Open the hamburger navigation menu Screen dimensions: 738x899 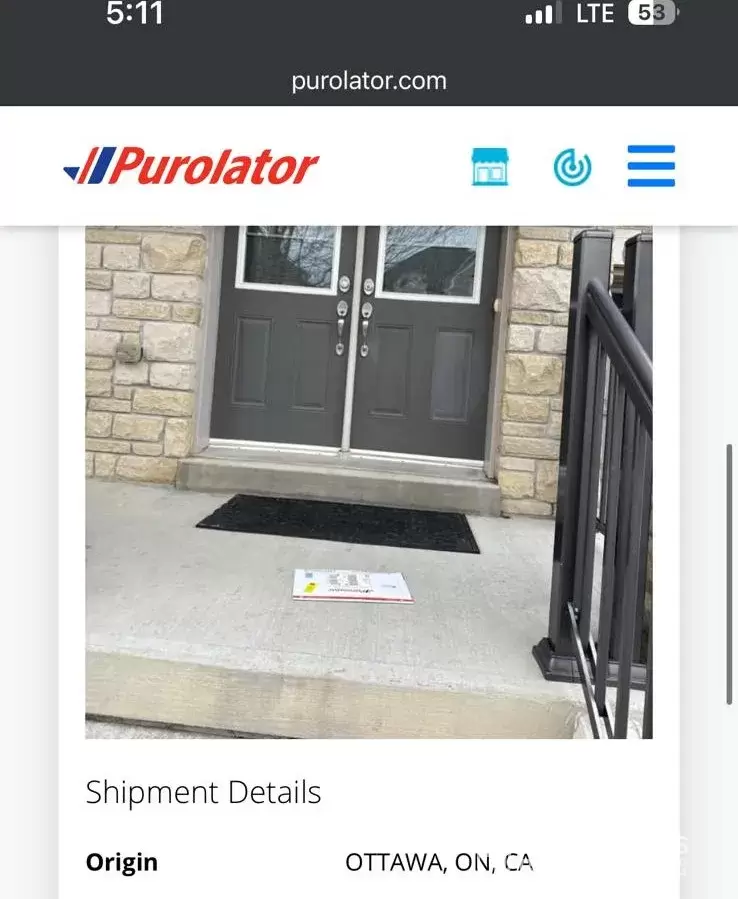click(x=651, y=166)
